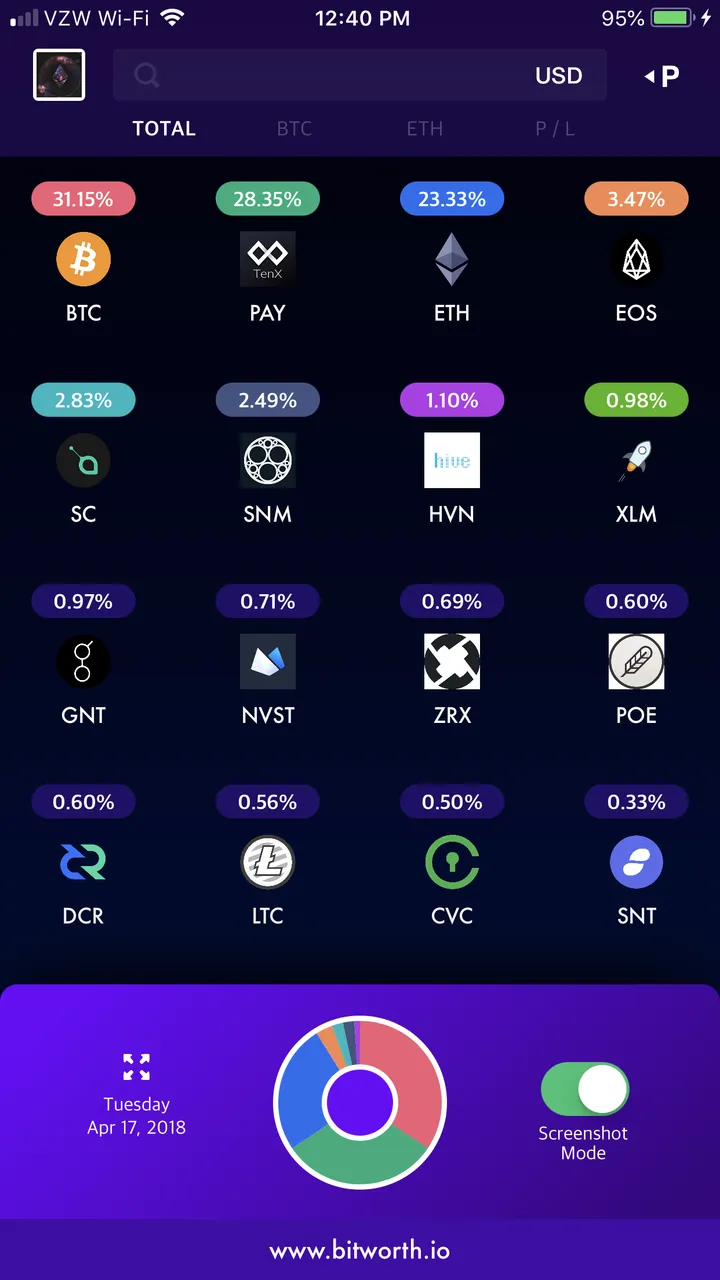Screen dimensions: 720x1280
Task: Disable Screenshot Mode switch
Action: click(585, 1089)
